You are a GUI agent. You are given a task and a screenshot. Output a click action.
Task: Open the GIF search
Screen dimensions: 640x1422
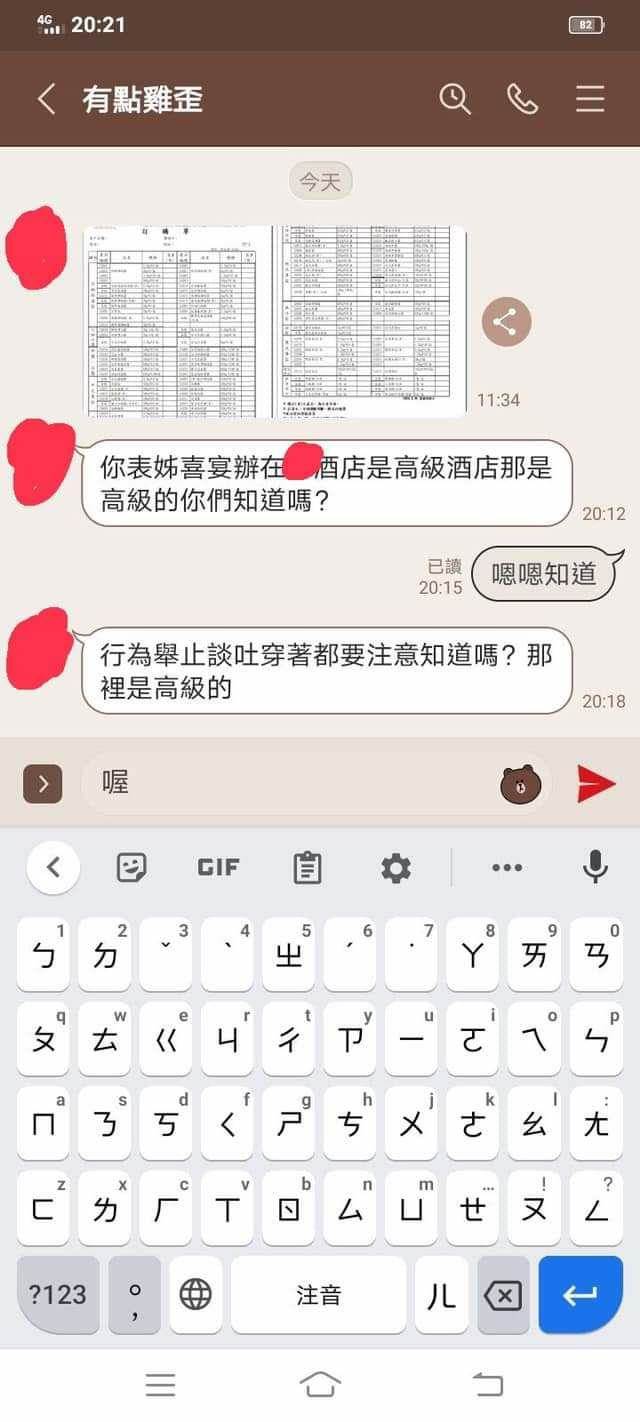click(218, 867)
